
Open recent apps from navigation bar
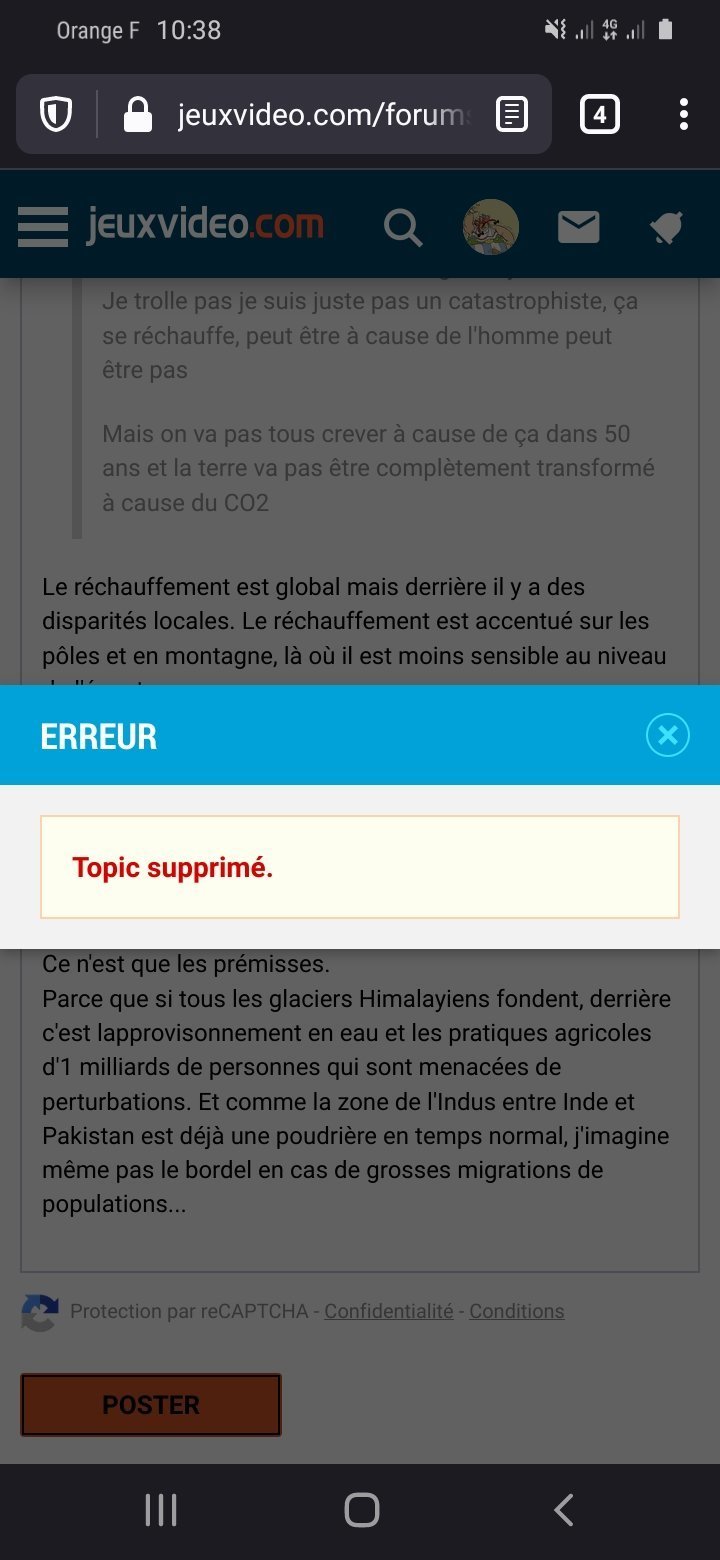pyautogui.click(x=161, y=1510)
